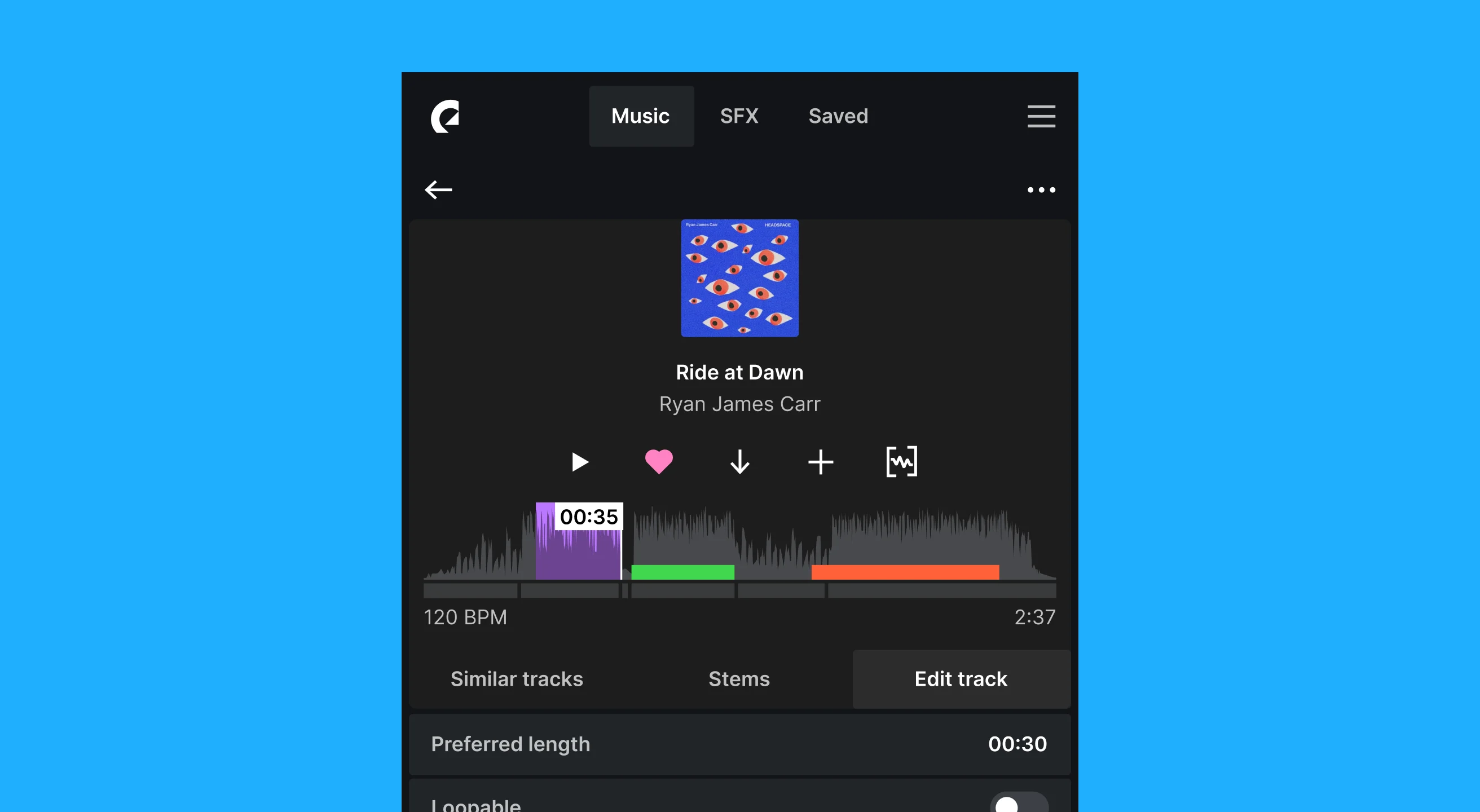Open the three-dot overflow menu
1480x812 pixels.
click(x=1041, y=189)
